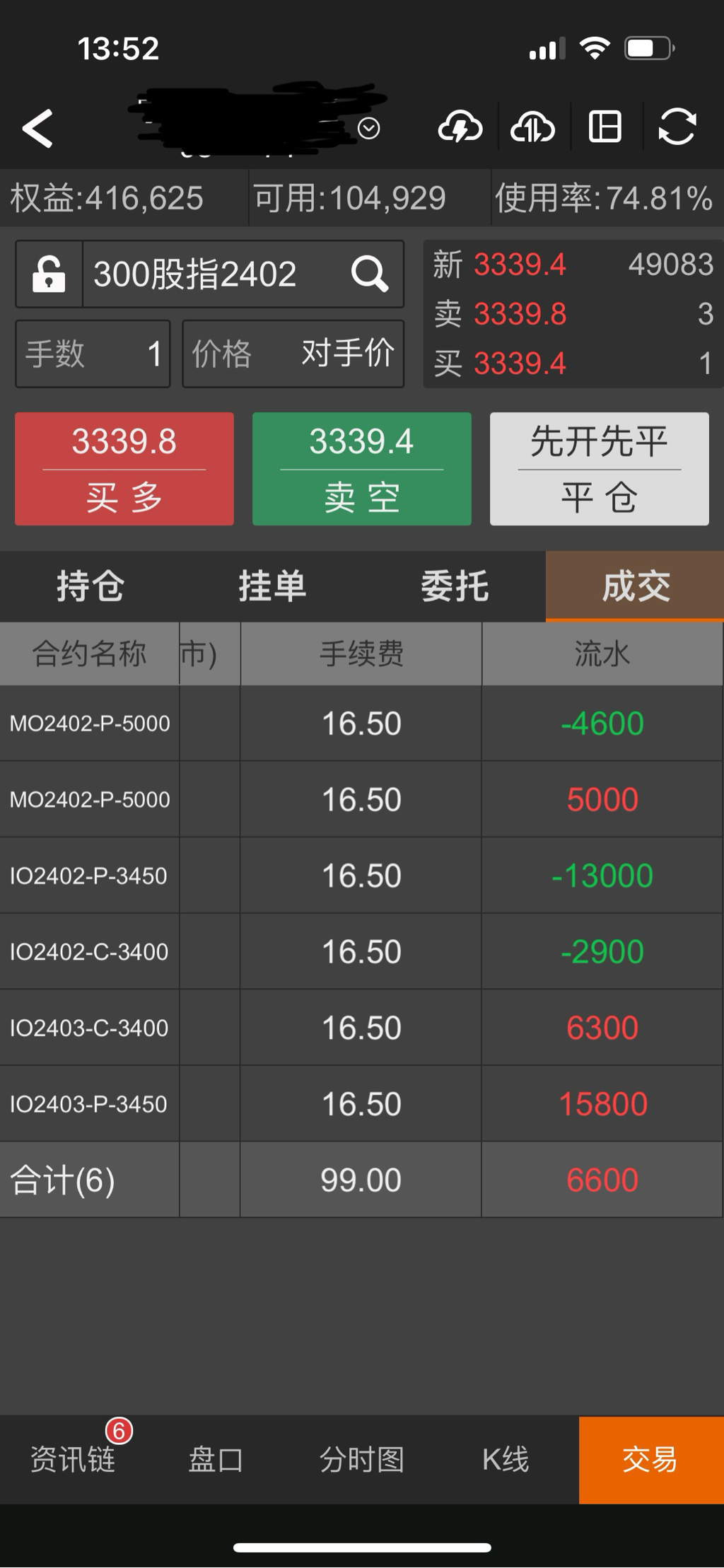Viewport: 724px width, 1568px height.
Task: Open the 盘口 tab
Action: click(x=216, y=1460)
